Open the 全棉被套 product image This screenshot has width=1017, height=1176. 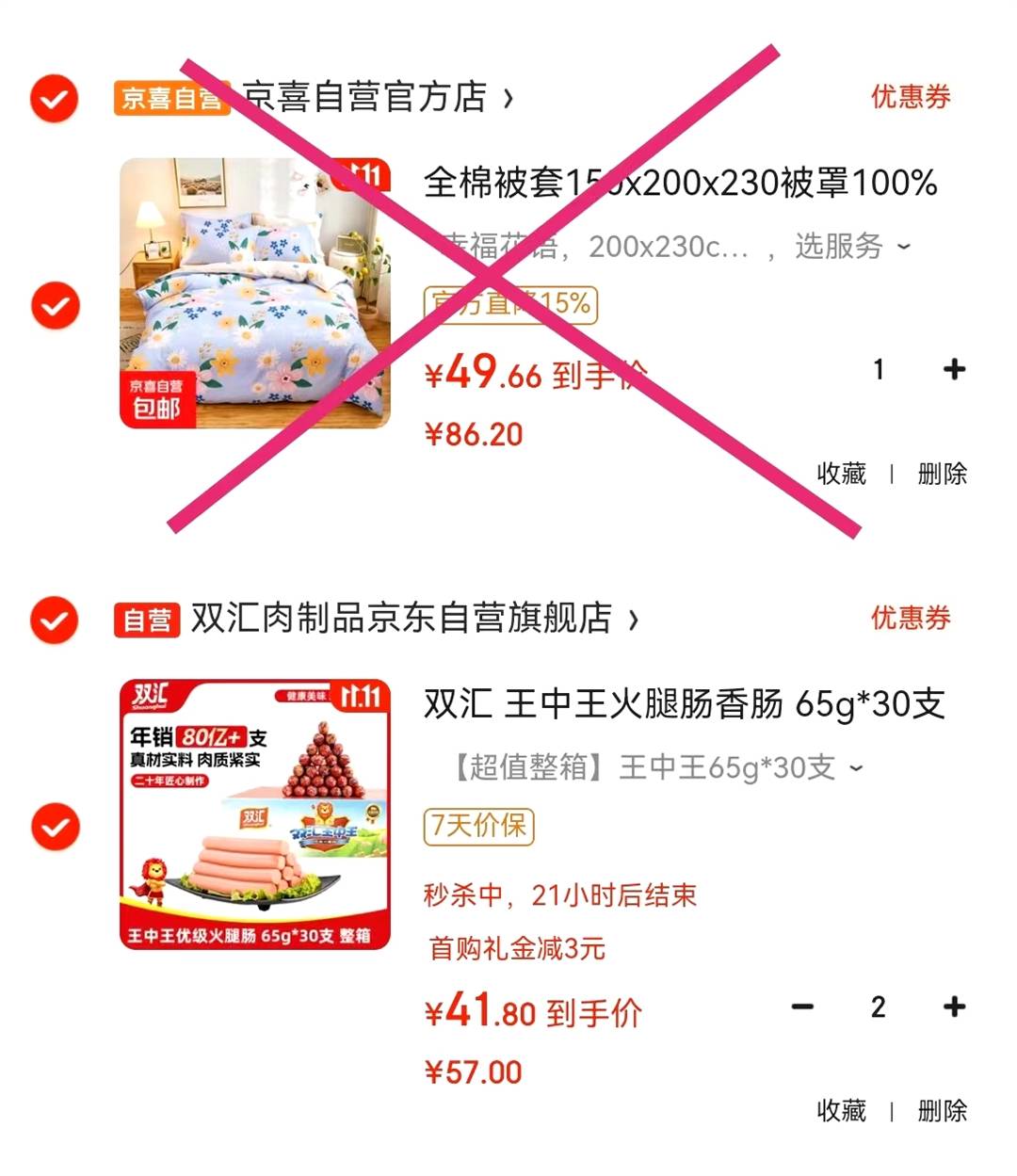click(255, 293)
